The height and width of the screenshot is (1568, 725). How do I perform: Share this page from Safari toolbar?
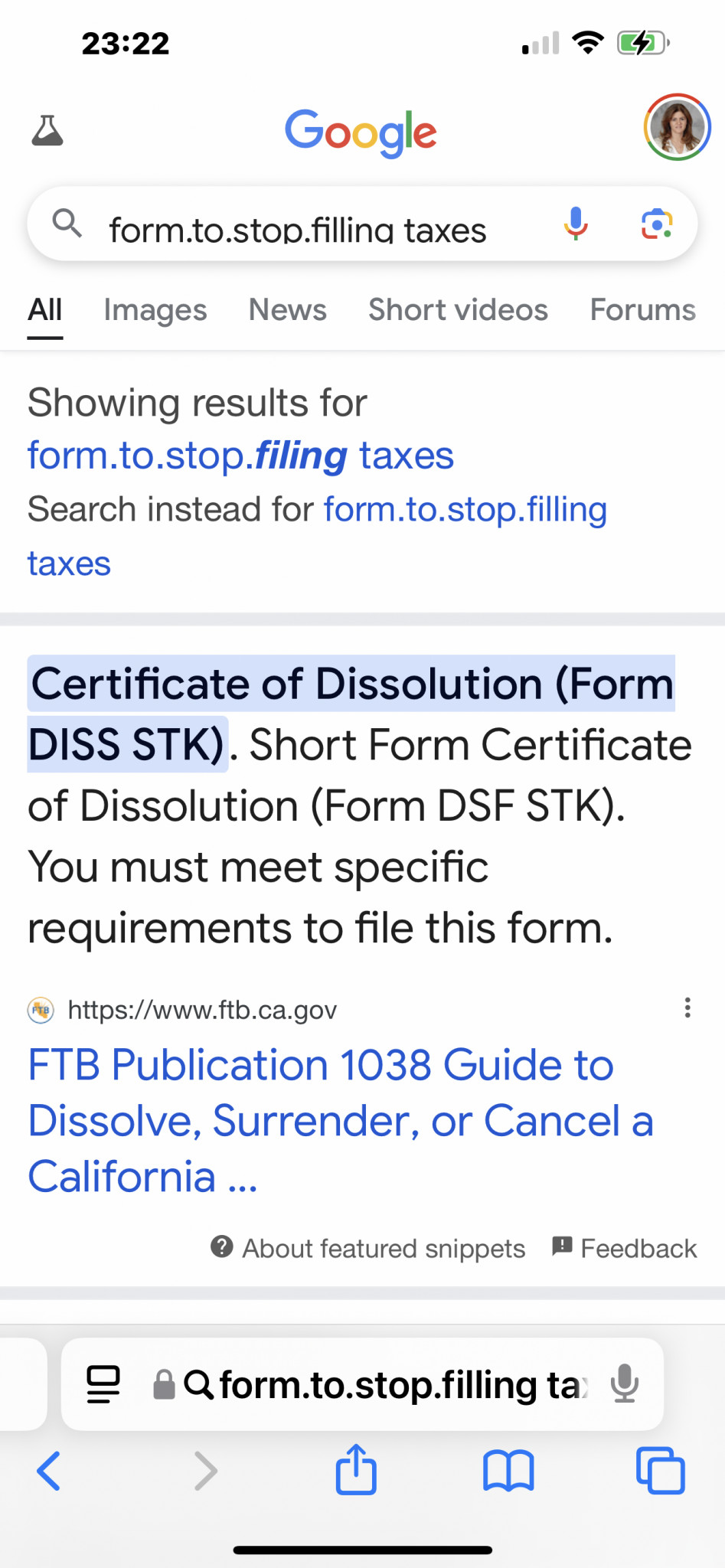(x=356, y=1469)
